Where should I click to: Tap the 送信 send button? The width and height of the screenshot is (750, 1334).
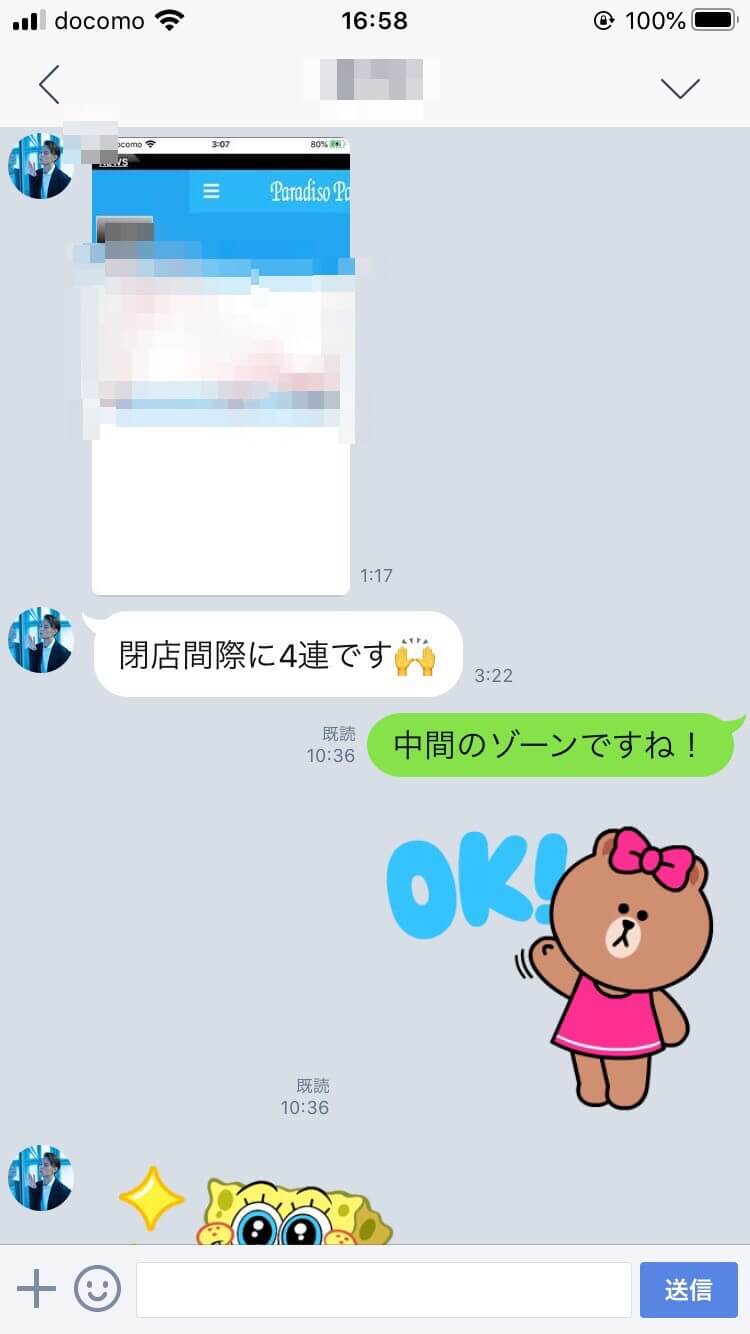click(x=688, y=1289)
